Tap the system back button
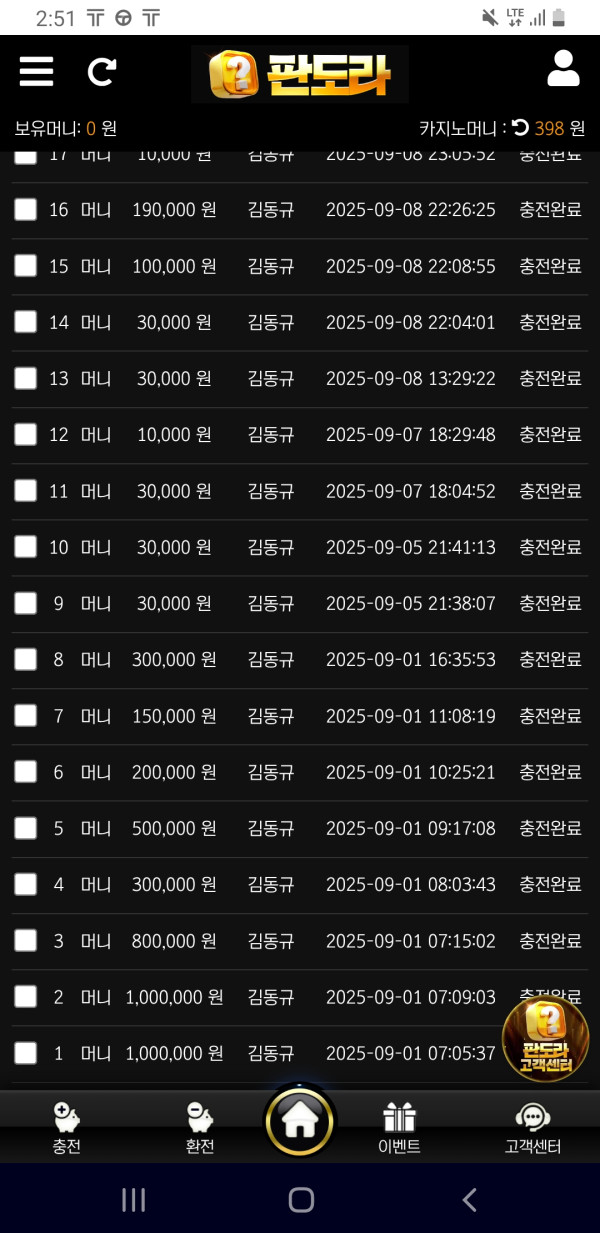 coord(468,1199)
